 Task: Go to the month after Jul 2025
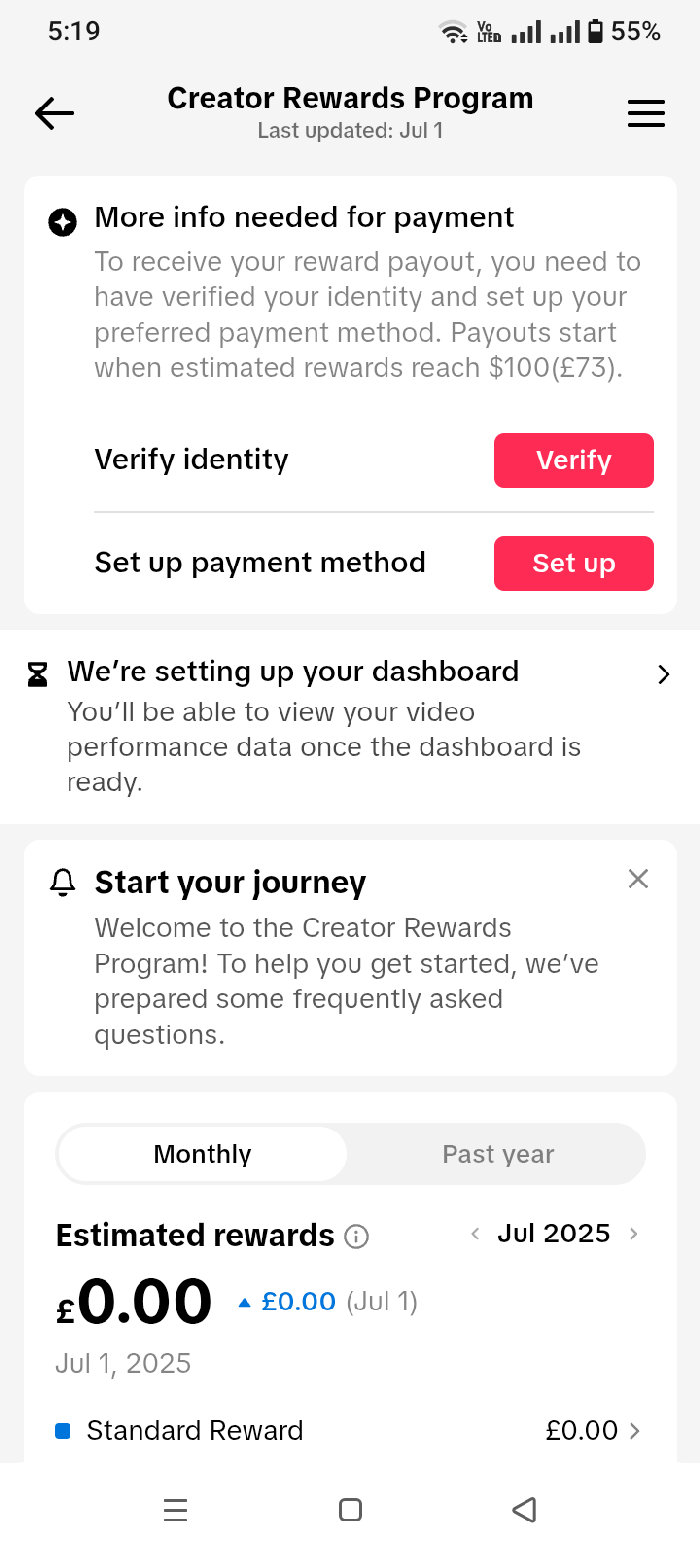tap(633, 1234)
